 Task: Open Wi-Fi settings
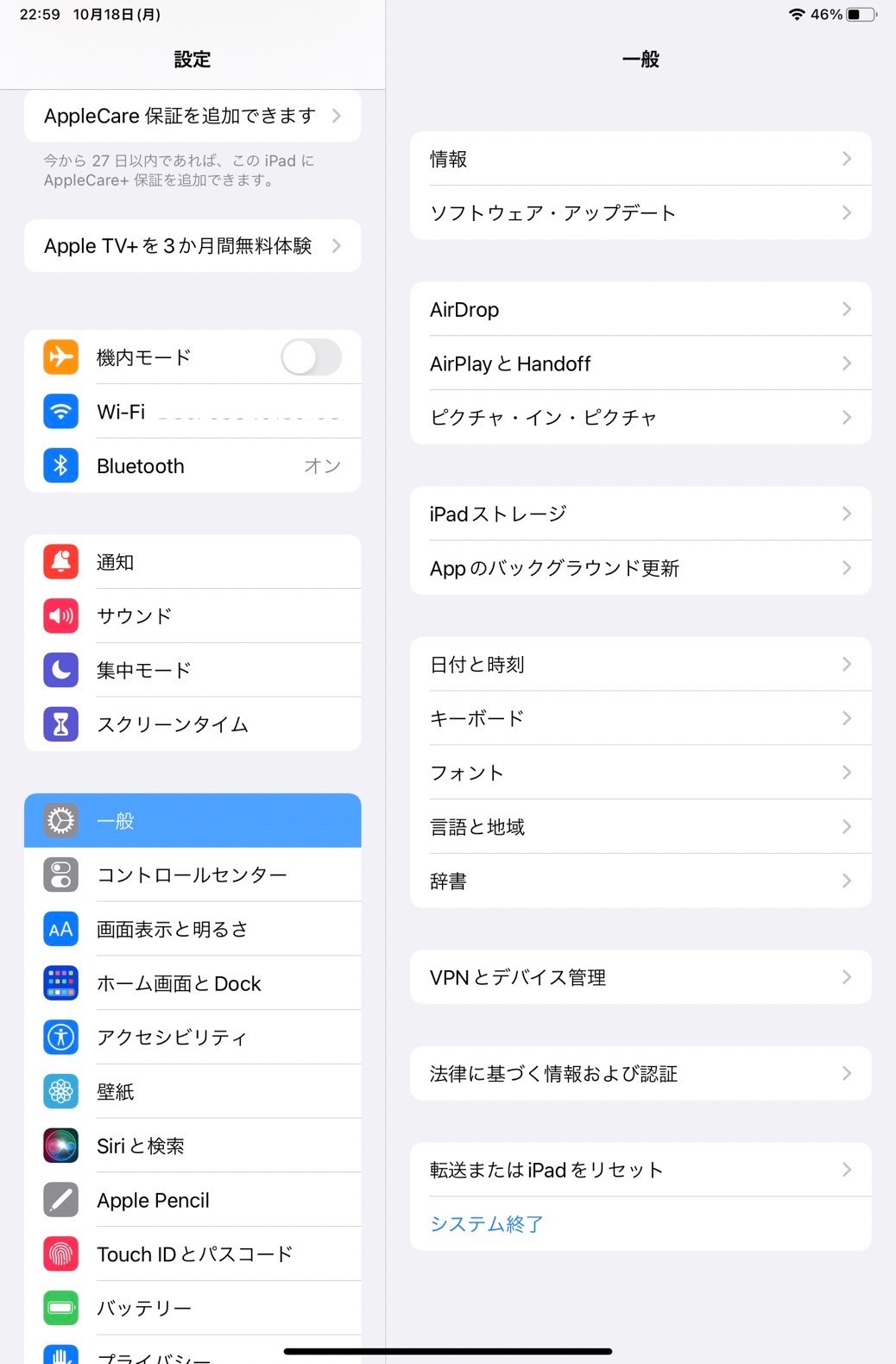point(192,412)
